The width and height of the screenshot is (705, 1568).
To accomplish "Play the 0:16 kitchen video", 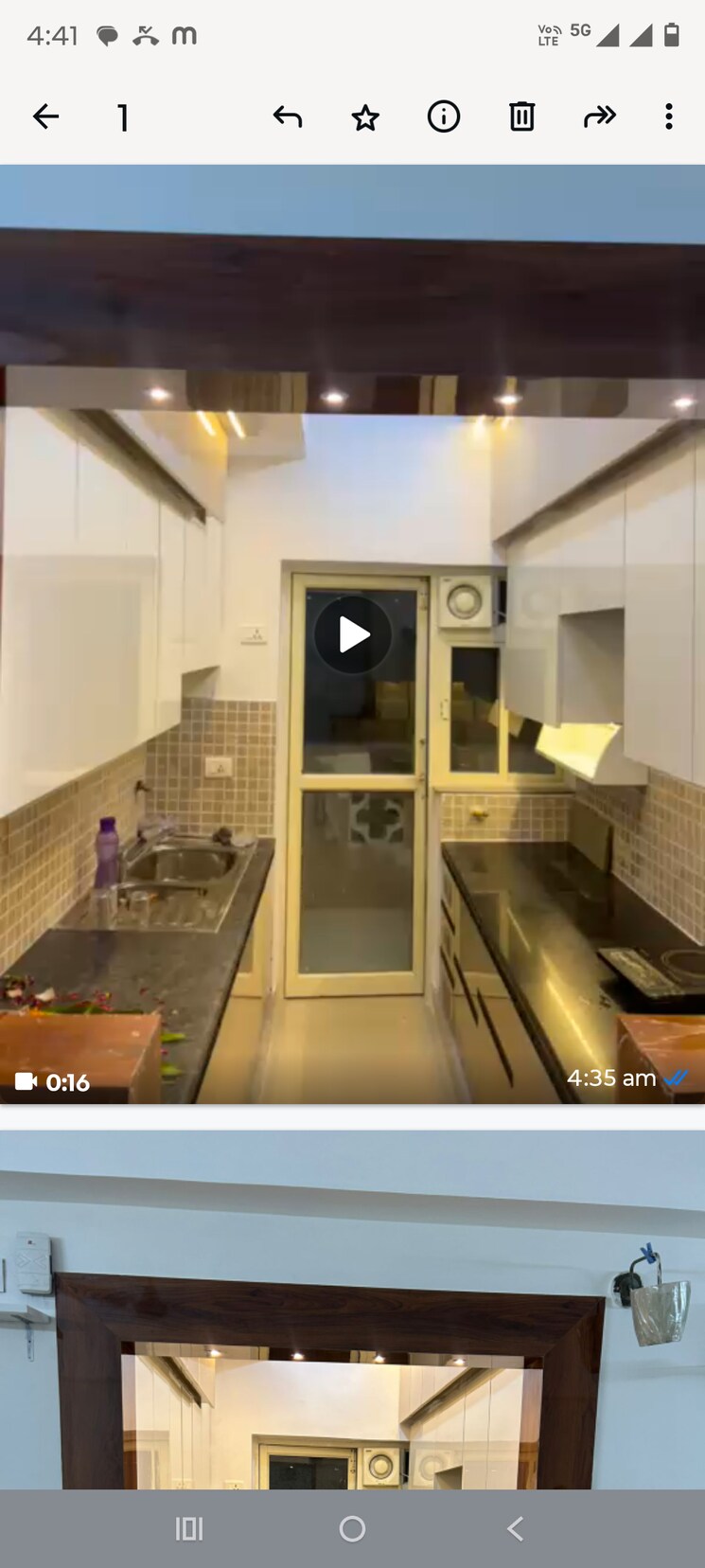I will [x=353, y=634].
